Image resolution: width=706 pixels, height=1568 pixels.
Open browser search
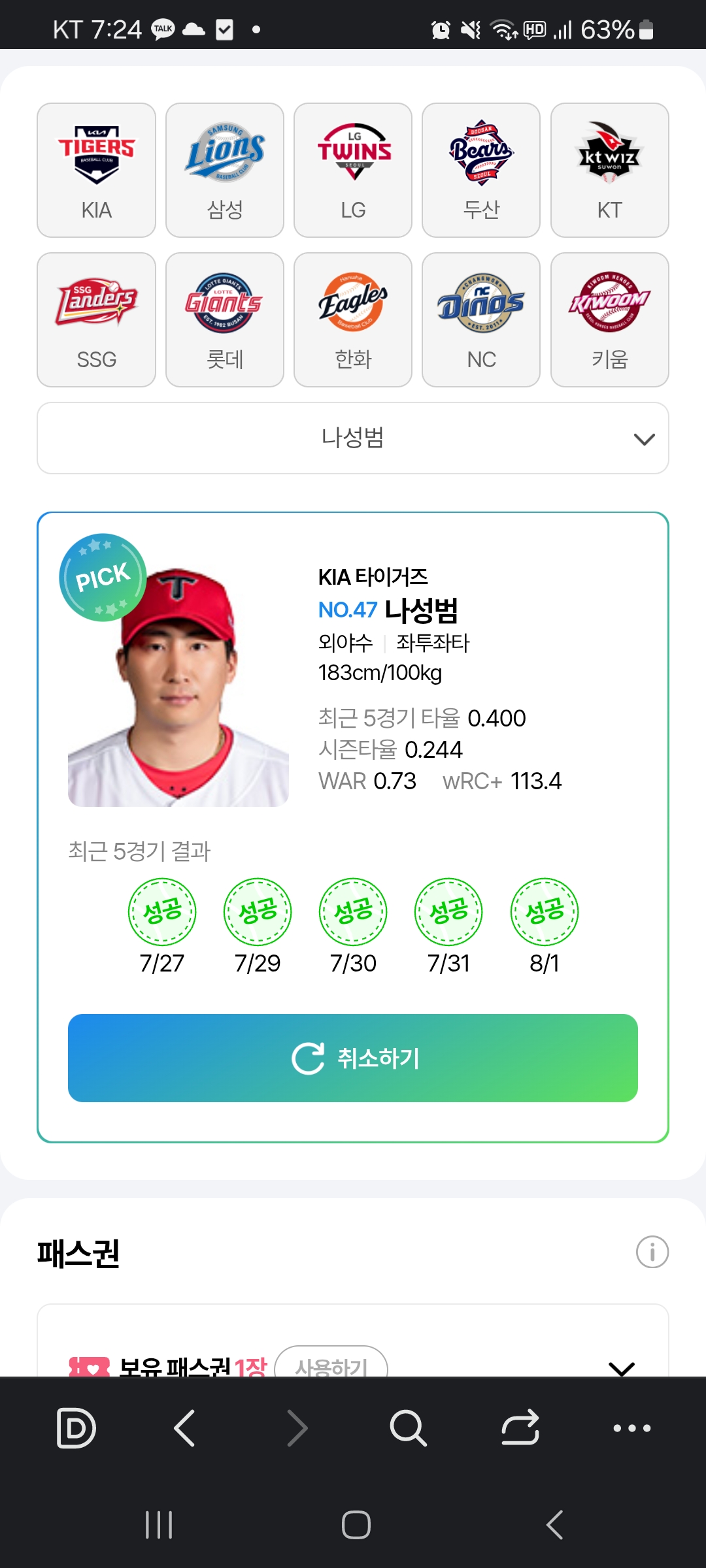[x=408, y=1428]
